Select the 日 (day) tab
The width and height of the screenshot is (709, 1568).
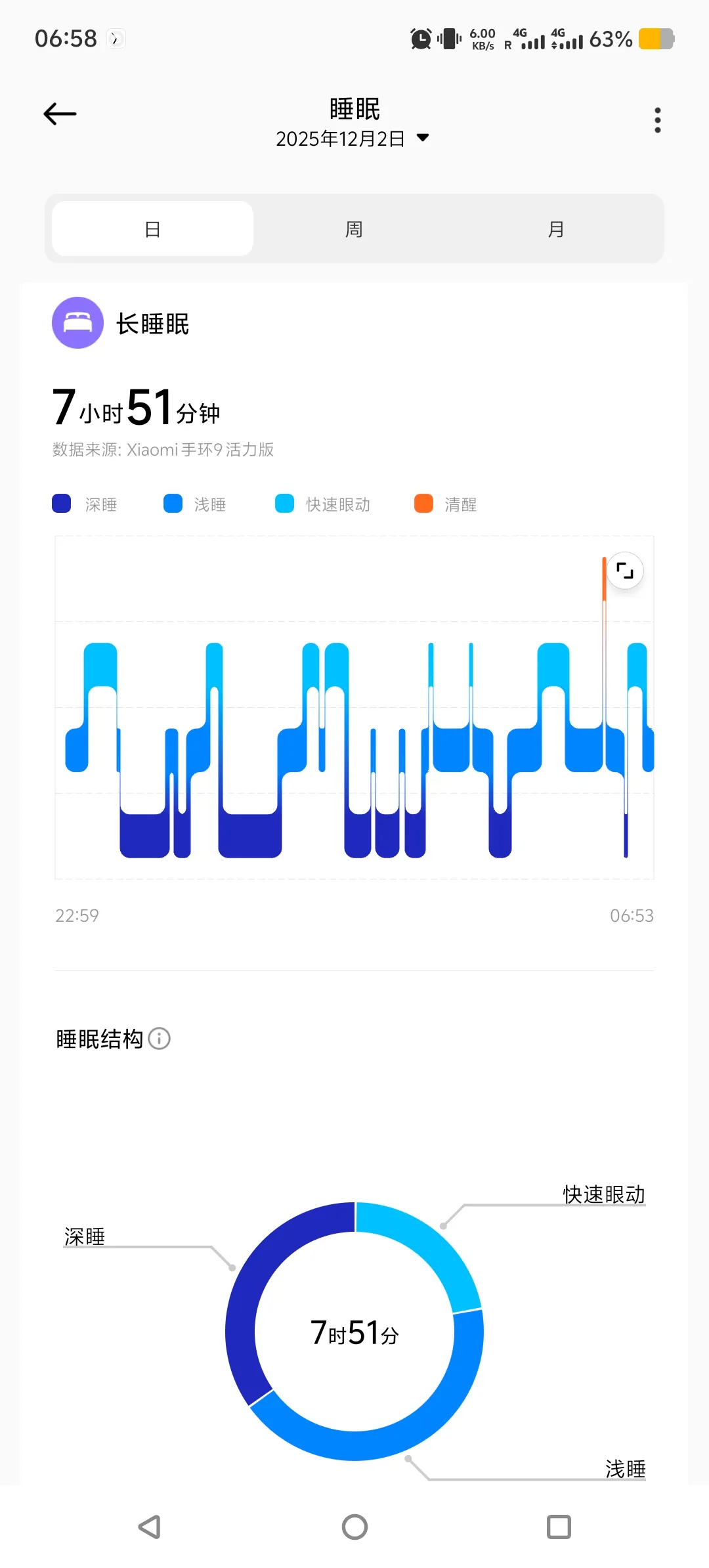(152, 229)
